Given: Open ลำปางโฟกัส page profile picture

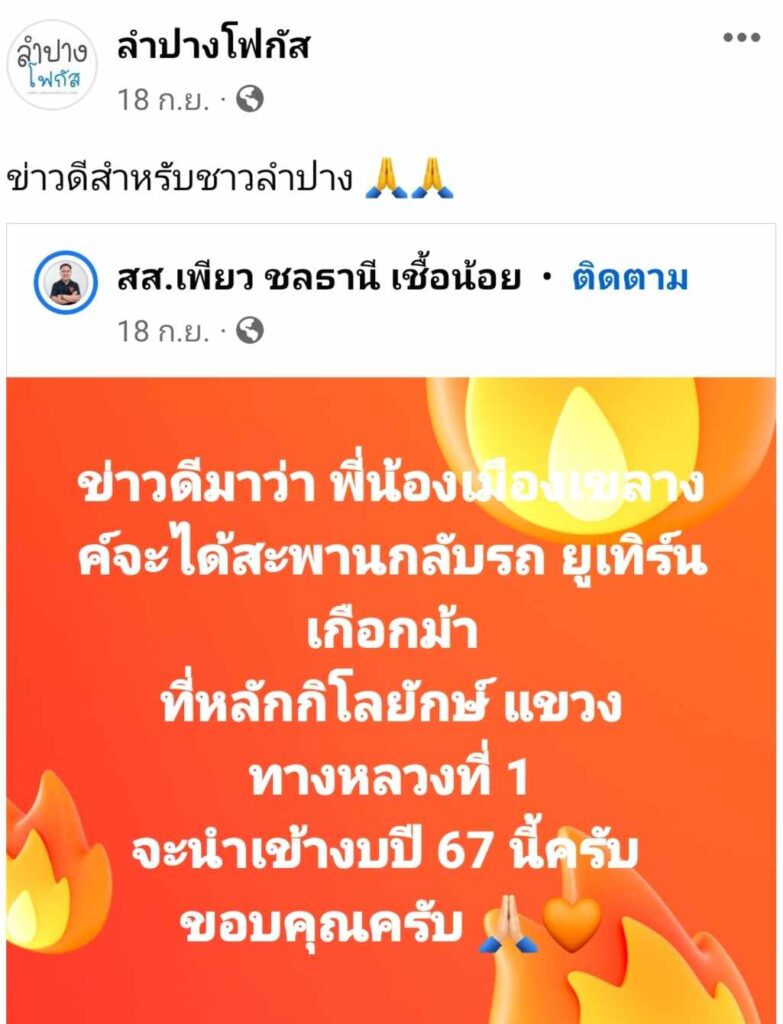Looking at the screenshot, I should 52,64.
